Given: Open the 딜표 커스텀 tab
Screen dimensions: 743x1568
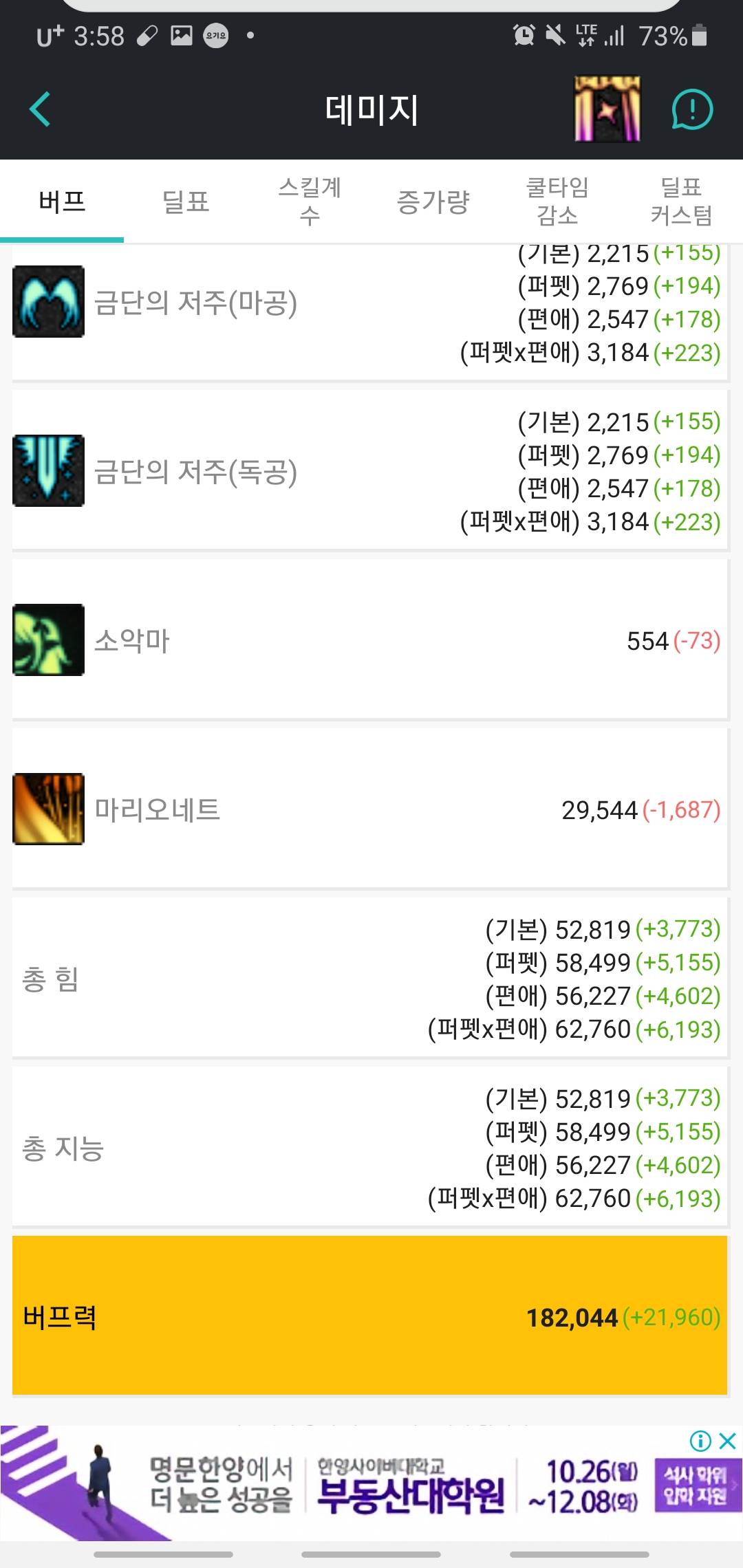Looking at the screenshot, I should (x=681, y=202).
